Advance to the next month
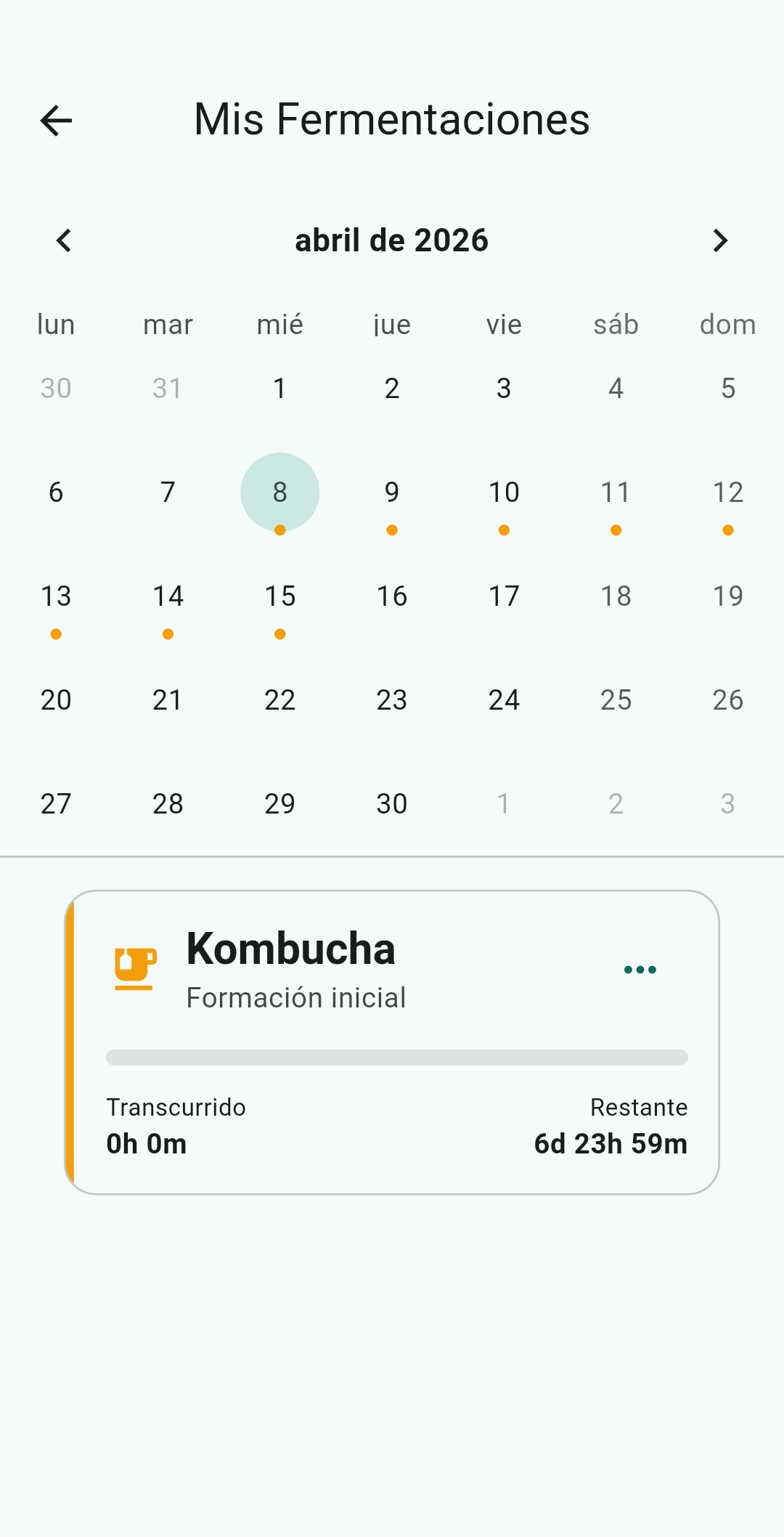The width and height of the screenshot is (784, 1537). (x=720, y=240)
